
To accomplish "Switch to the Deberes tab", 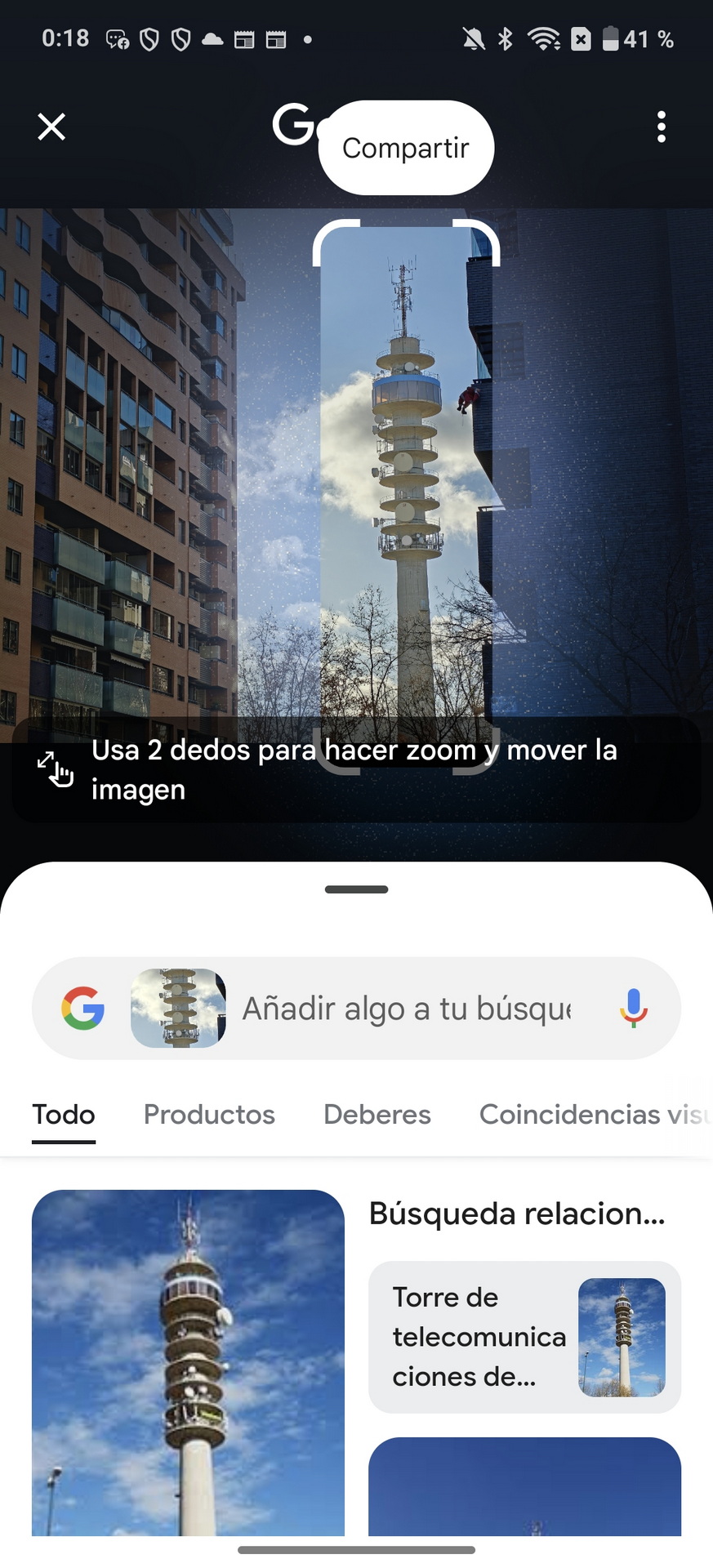I will click(377, 1114).
